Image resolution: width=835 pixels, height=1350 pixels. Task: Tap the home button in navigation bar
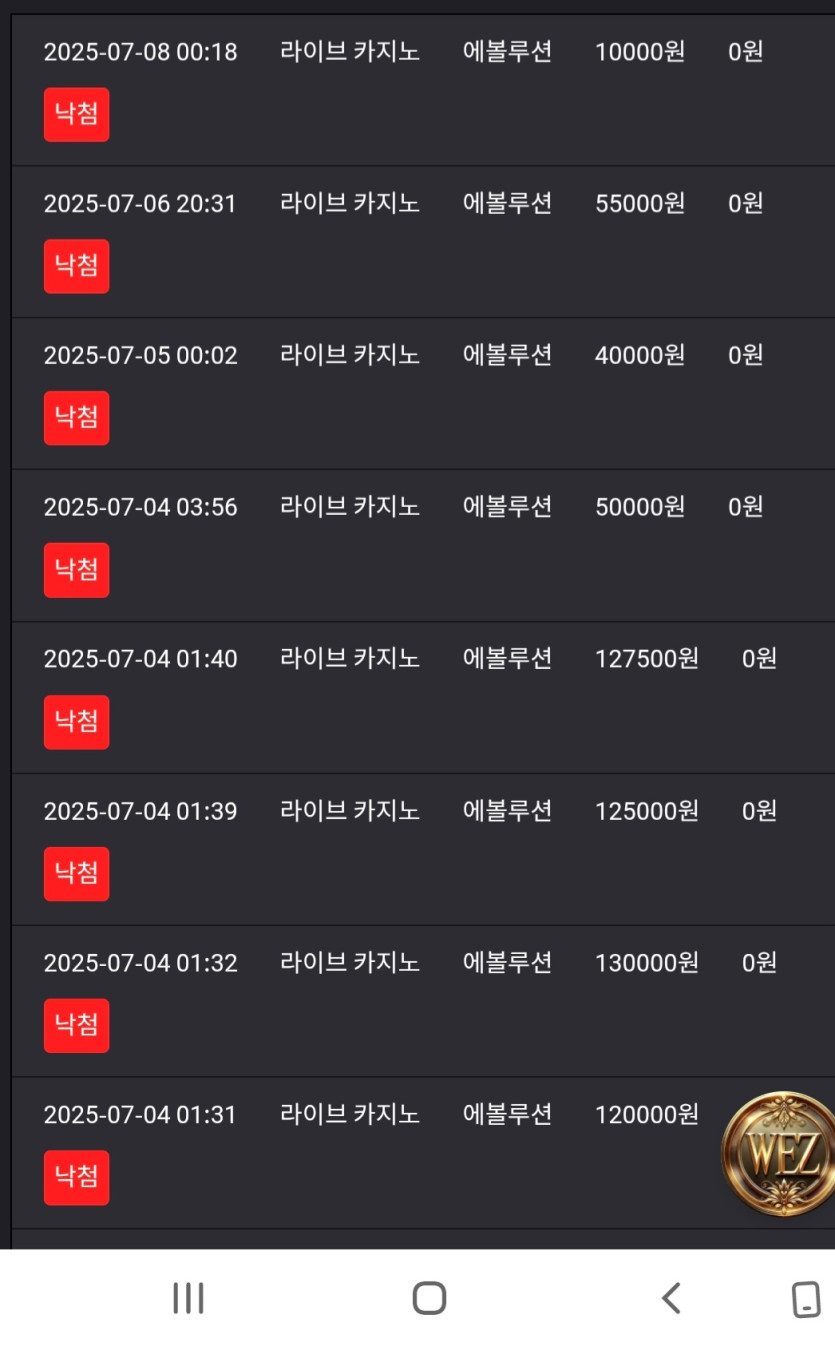coord(429,1298)
